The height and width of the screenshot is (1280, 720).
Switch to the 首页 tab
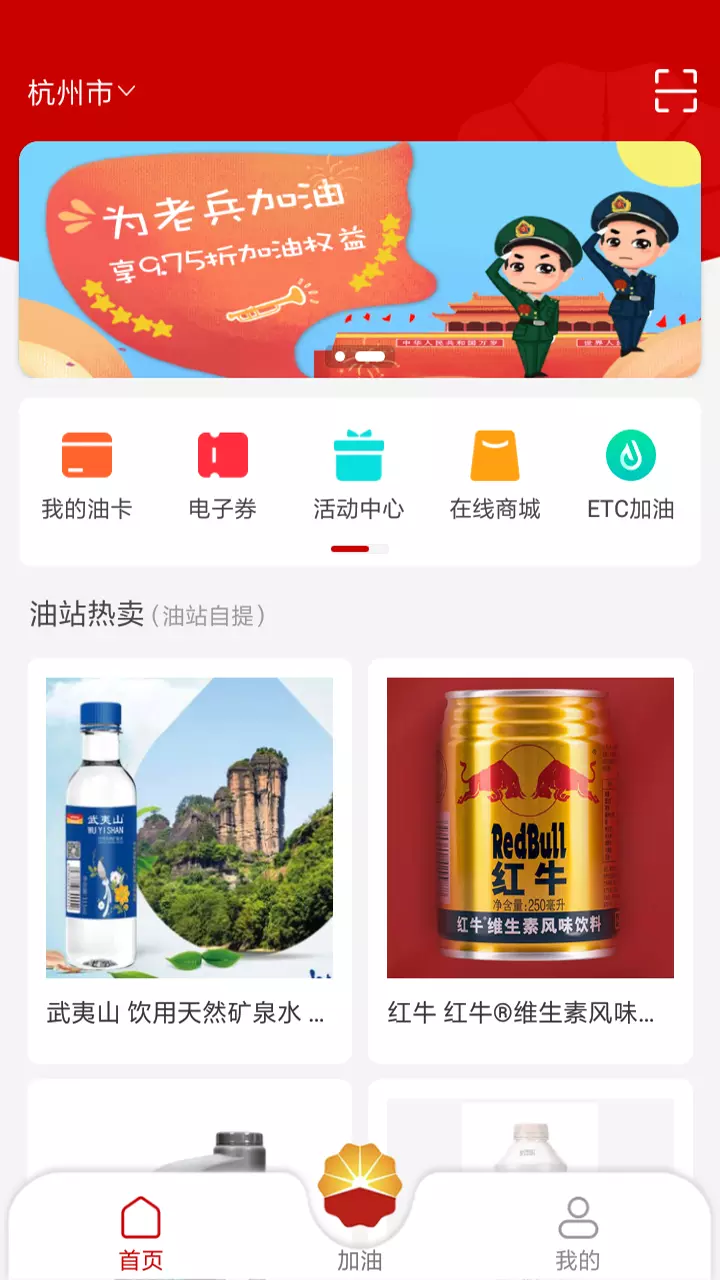(141, 1234)
